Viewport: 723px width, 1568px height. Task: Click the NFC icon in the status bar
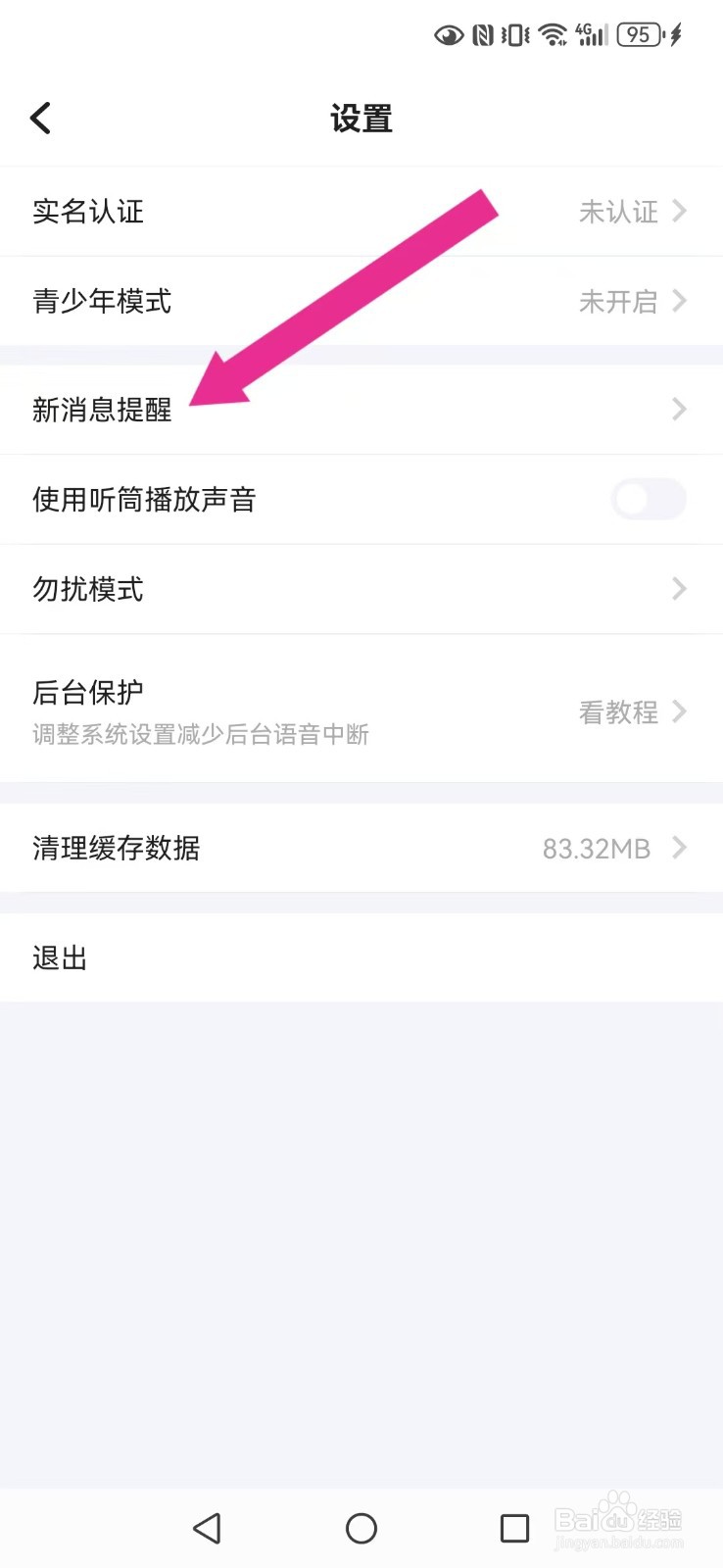tap(482, 35)
